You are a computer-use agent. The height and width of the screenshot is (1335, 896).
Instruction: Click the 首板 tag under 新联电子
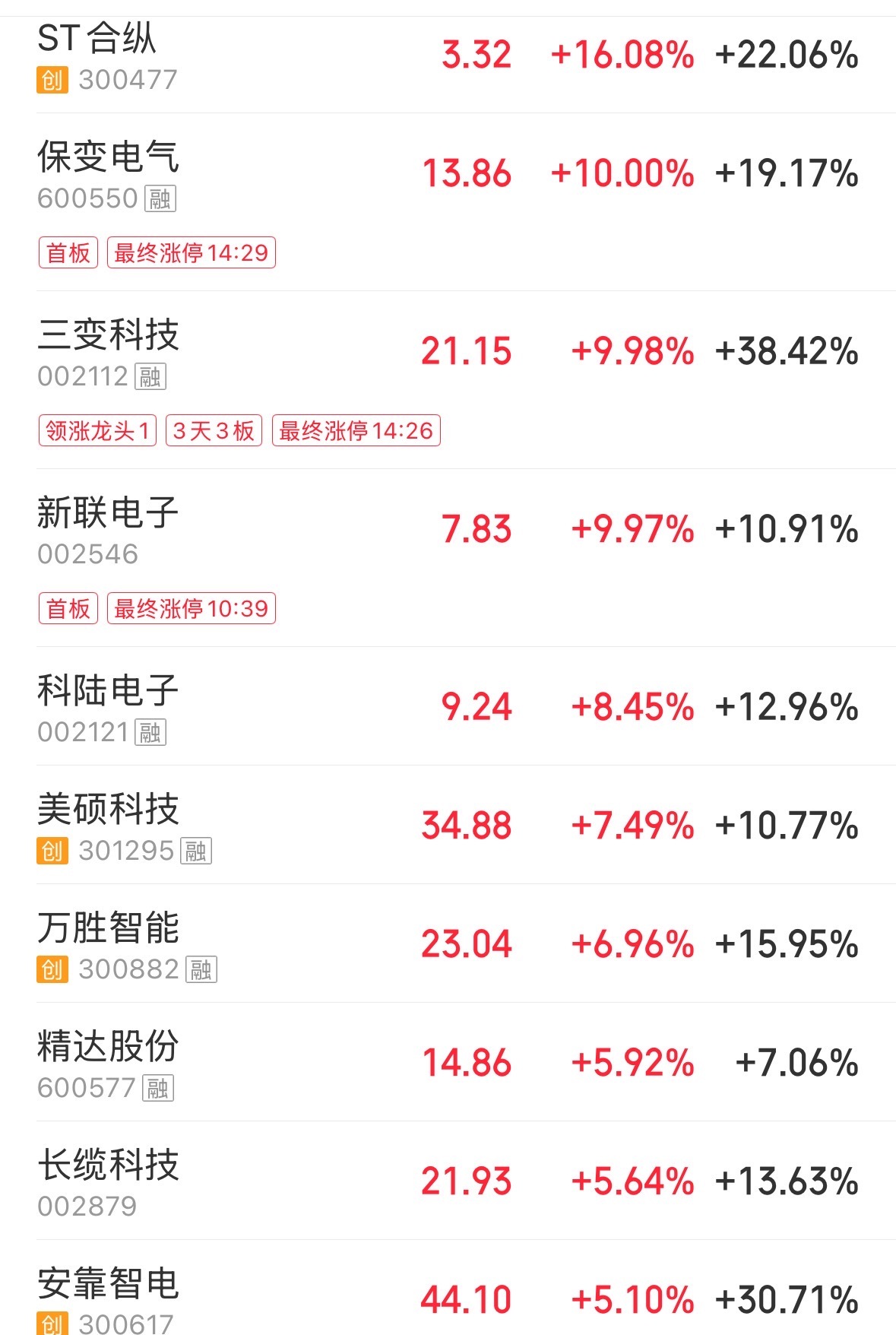(x=68, y=608)
